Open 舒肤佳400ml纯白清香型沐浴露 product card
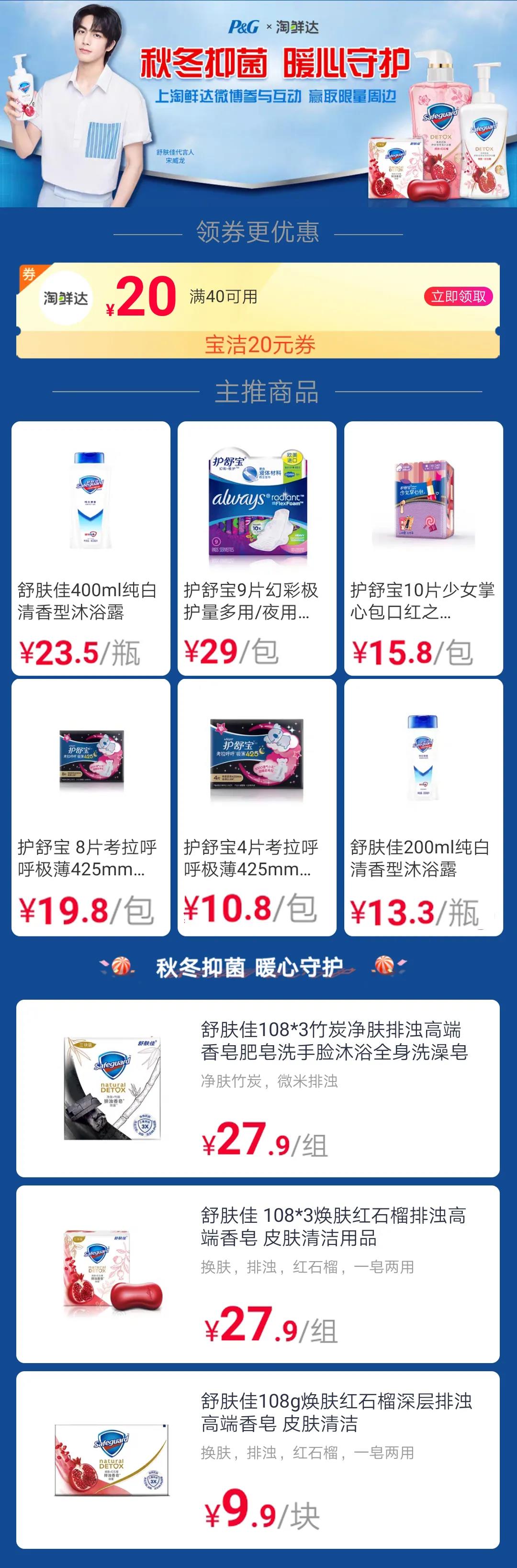 click(x=91, y=548)
